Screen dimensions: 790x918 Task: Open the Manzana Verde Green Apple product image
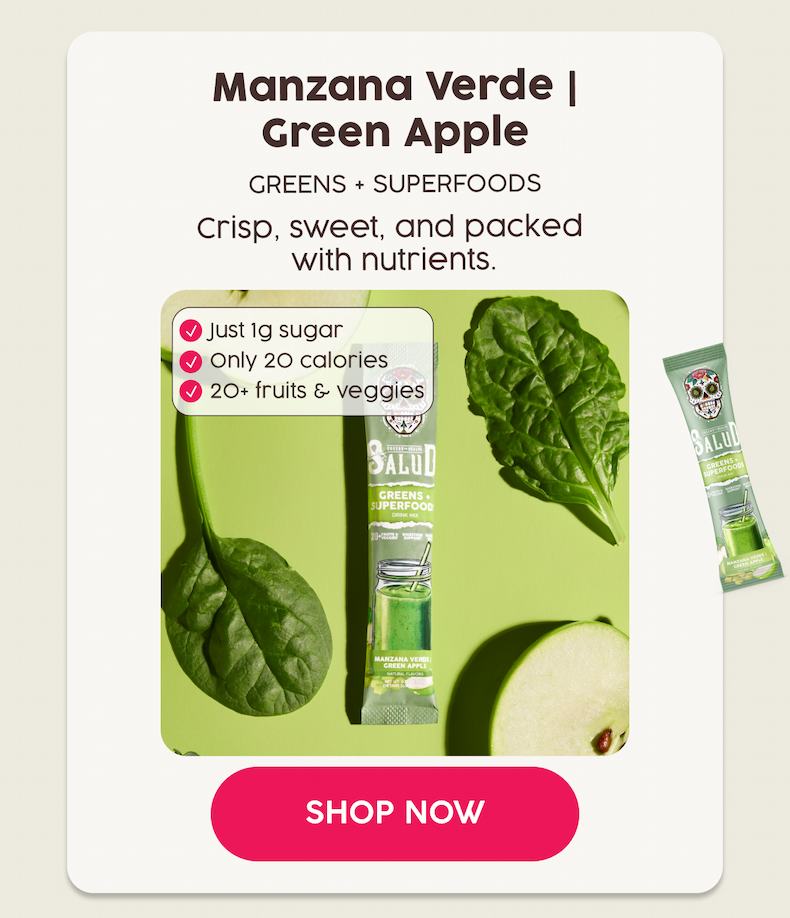coord(395,560)
